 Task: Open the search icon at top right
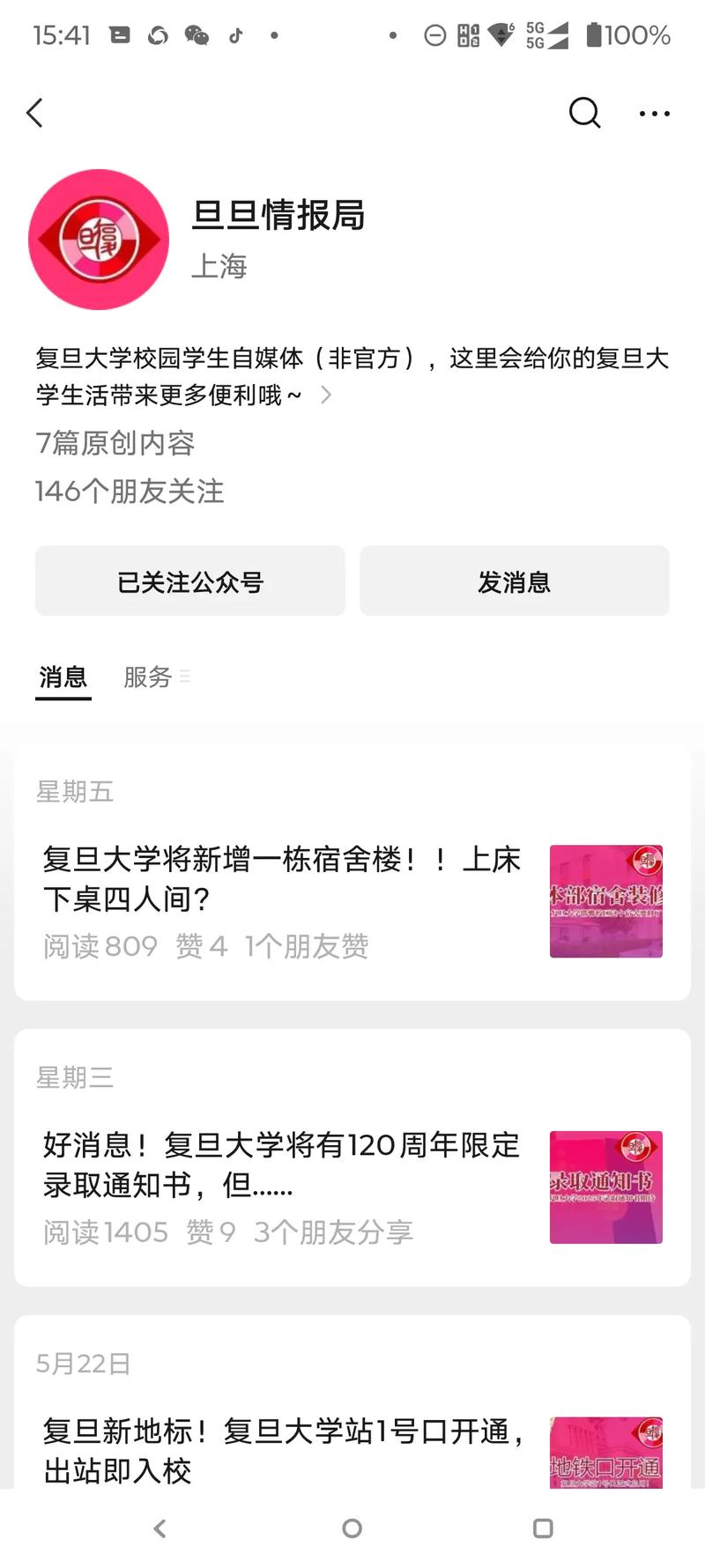(584, 113)
